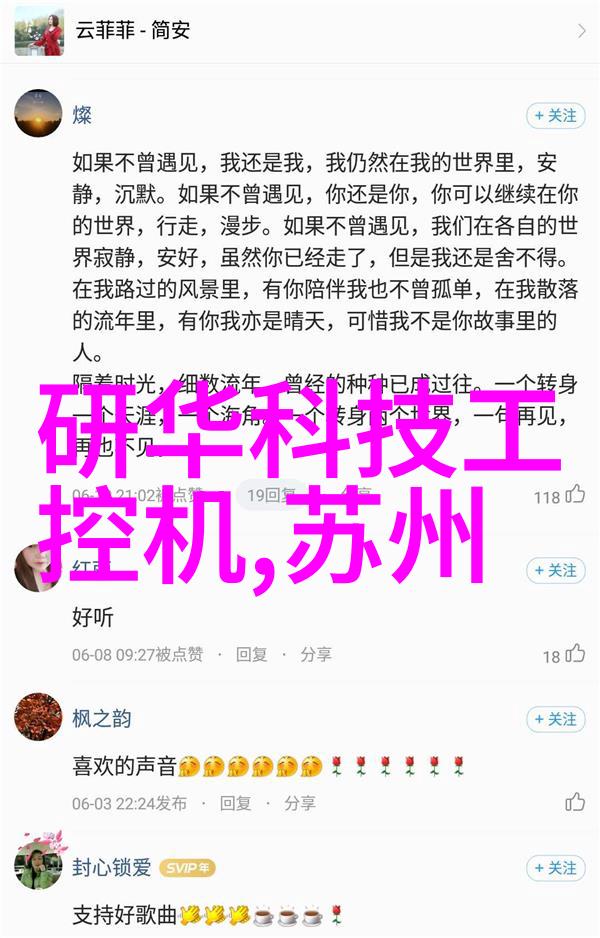
Task: Follow the user 燦
Action: click(x=554, y=116)
